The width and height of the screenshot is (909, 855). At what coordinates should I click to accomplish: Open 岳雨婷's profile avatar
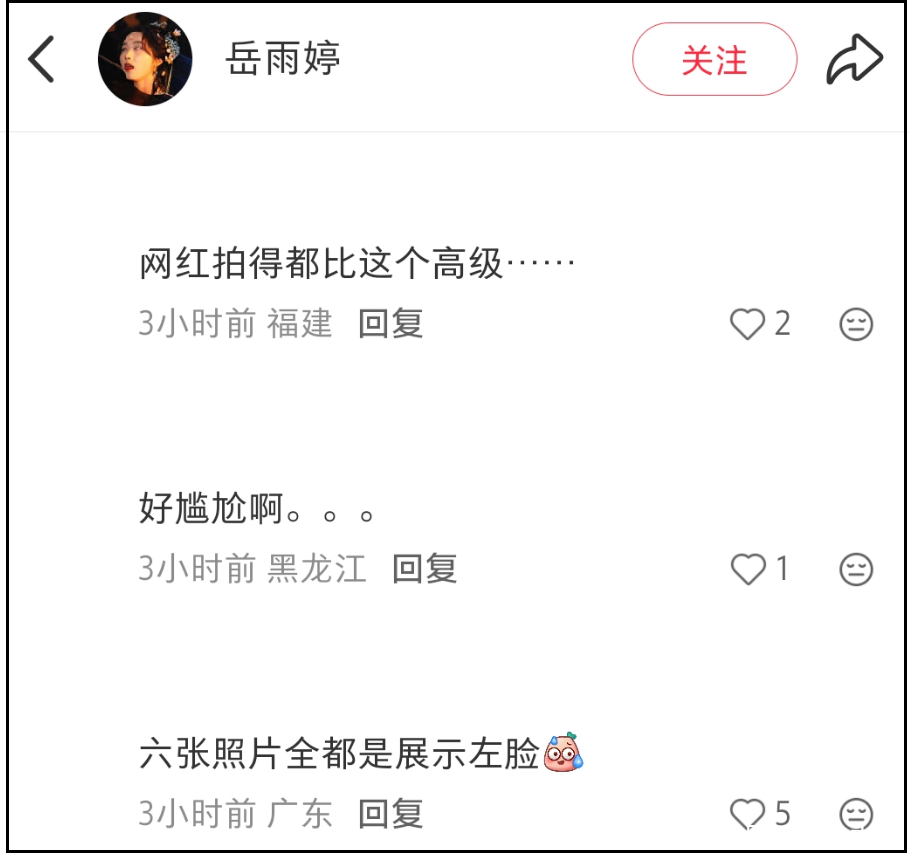(145, 60)
